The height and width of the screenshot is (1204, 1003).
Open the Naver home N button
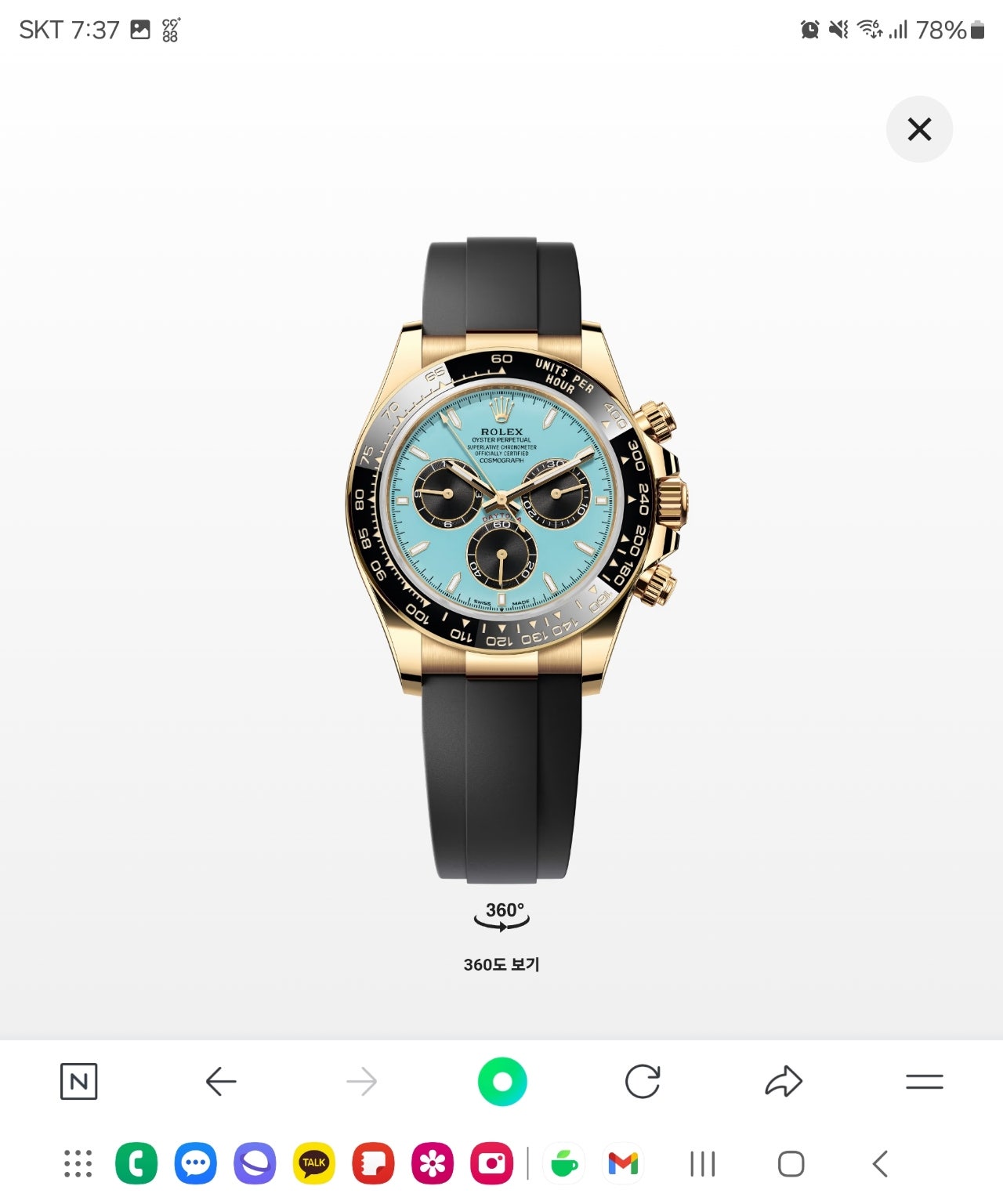pos(79,1082)
